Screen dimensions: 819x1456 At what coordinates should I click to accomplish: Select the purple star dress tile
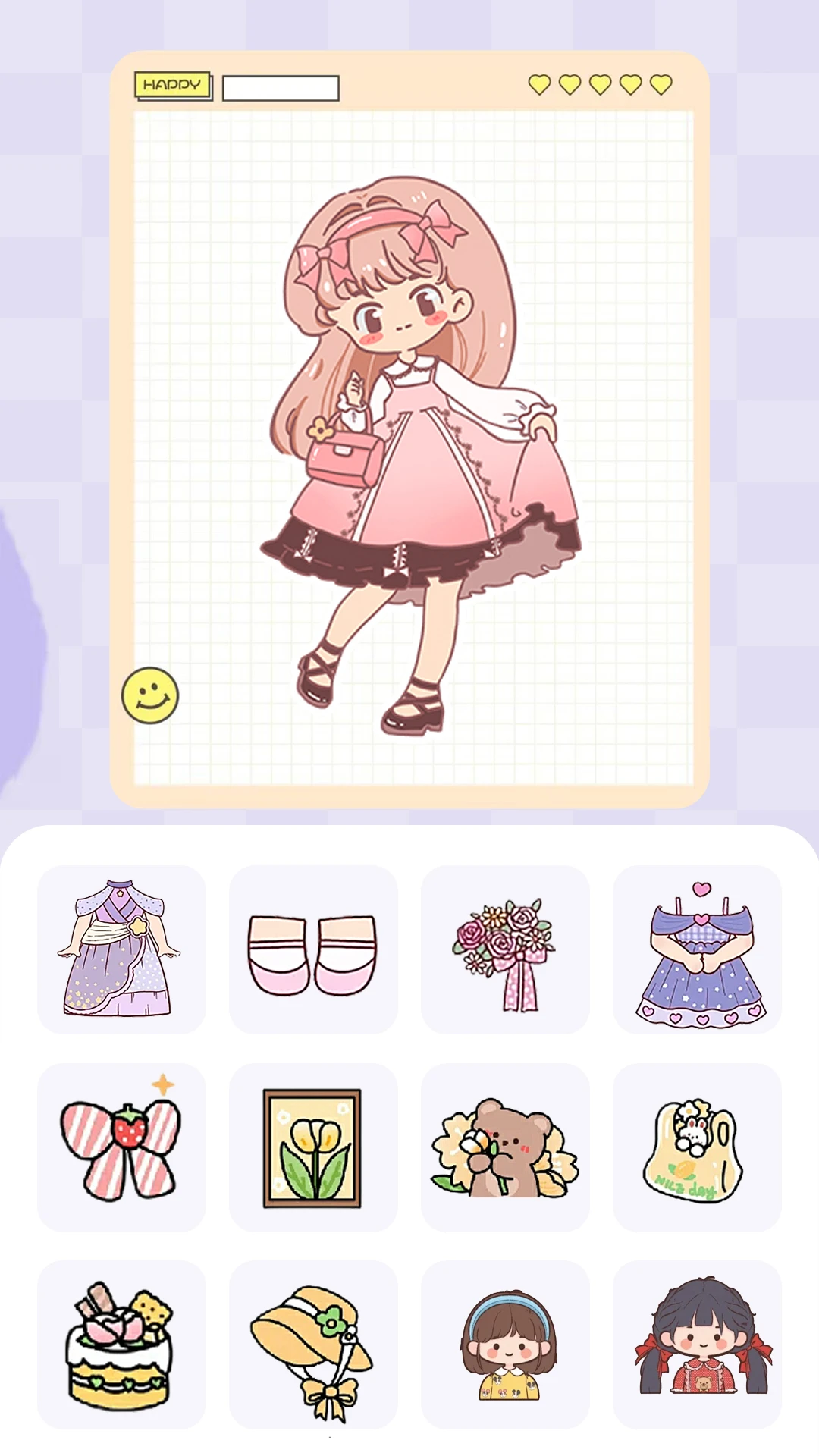coord(121,949)
